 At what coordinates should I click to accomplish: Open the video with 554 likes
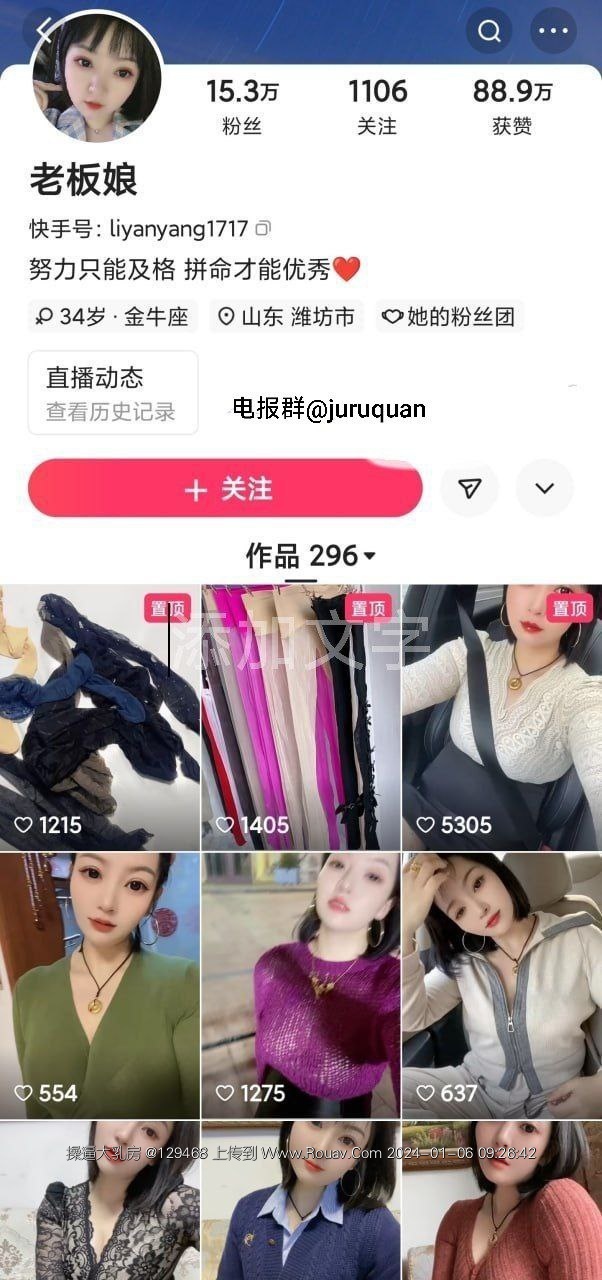click(100, 985)
